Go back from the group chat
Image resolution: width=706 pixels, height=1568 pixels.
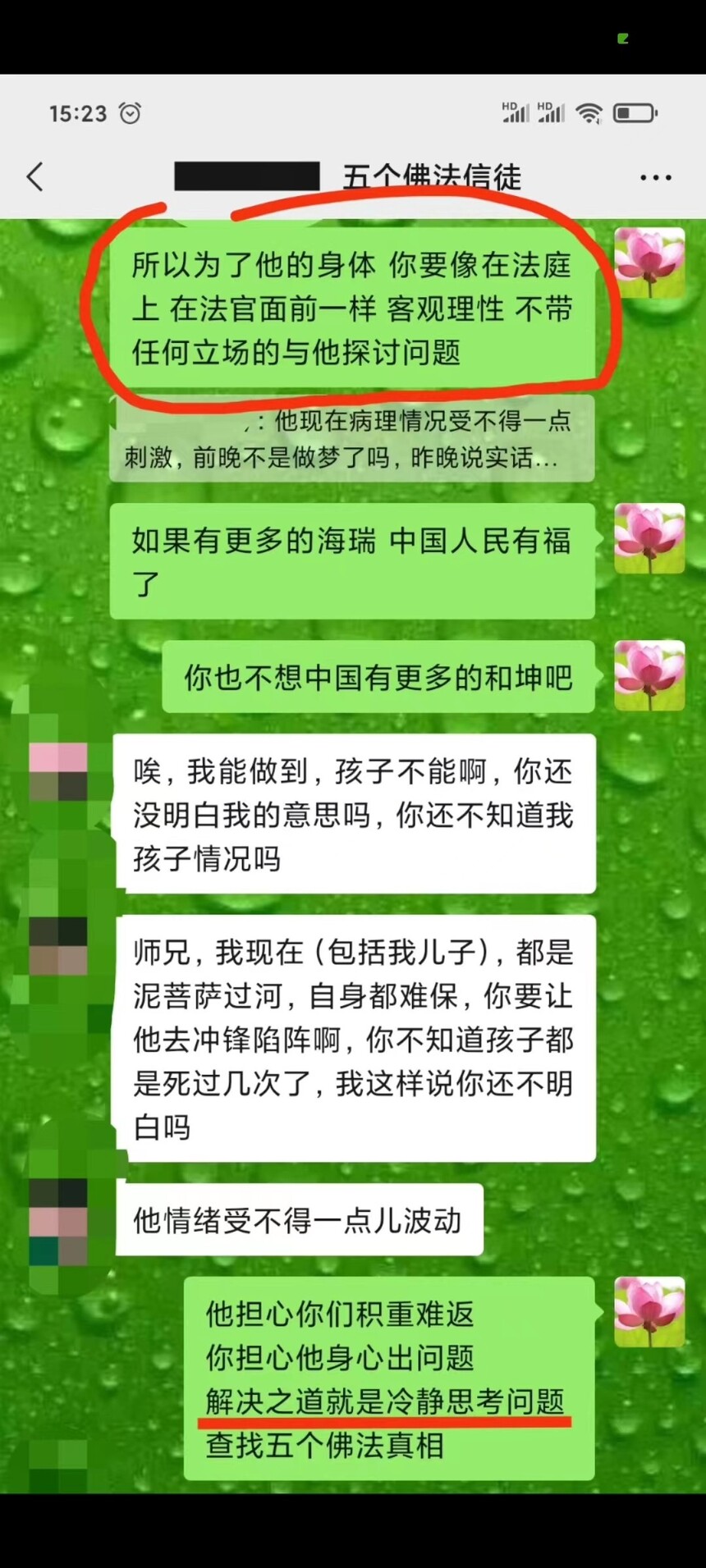tap(35, 177)
